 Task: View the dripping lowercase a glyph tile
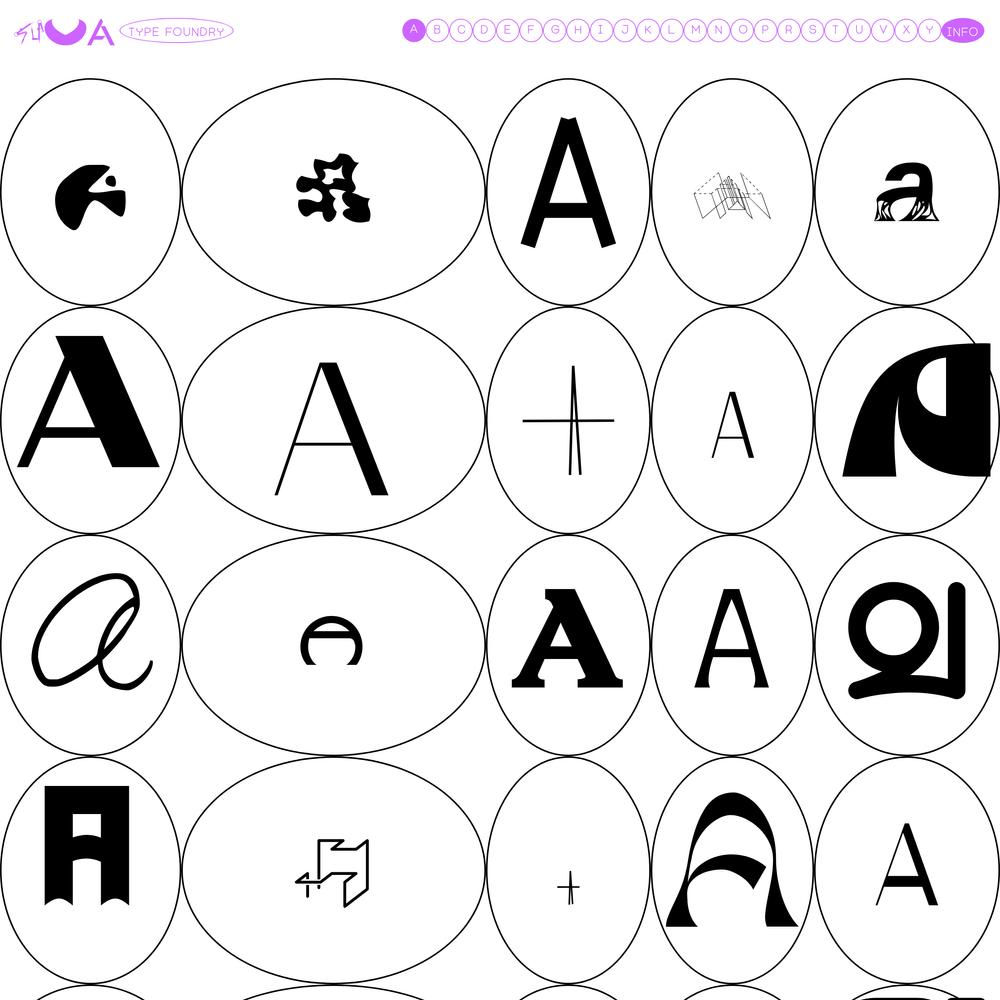tap(907, 192)
